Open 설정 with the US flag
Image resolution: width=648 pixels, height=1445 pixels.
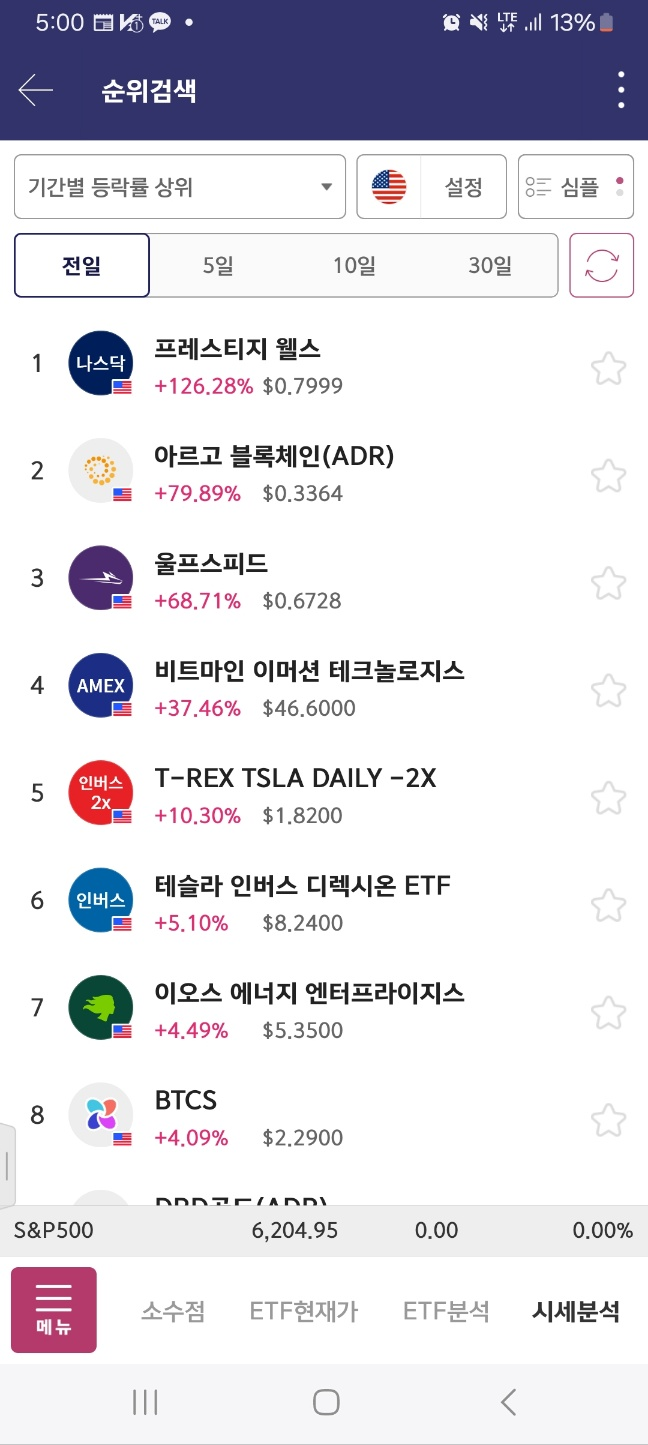click(432, 187)
